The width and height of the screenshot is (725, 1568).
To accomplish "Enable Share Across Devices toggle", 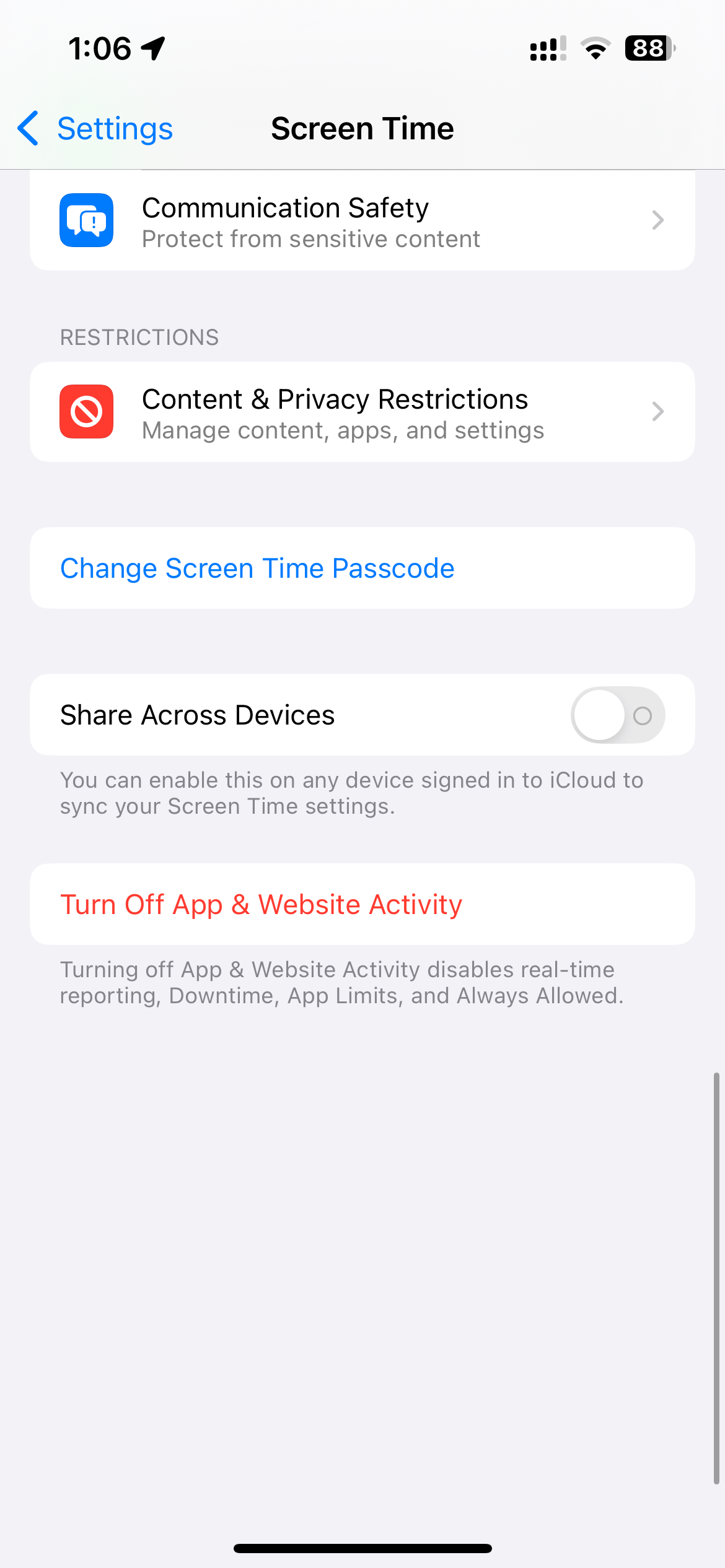I will (617, 715).
